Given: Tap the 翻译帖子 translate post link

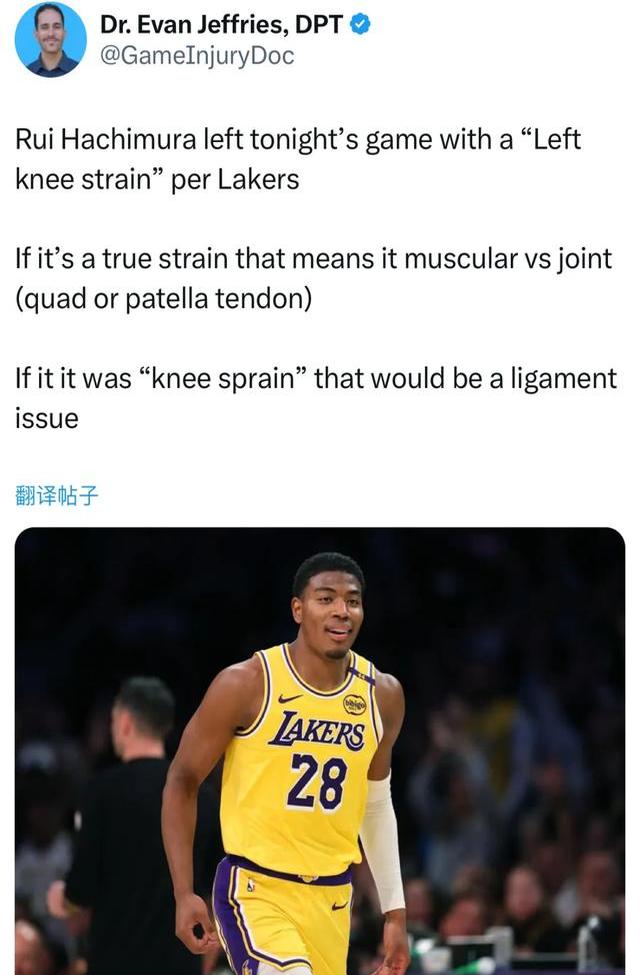Looking at the screenshot, I should pos(57,494).
